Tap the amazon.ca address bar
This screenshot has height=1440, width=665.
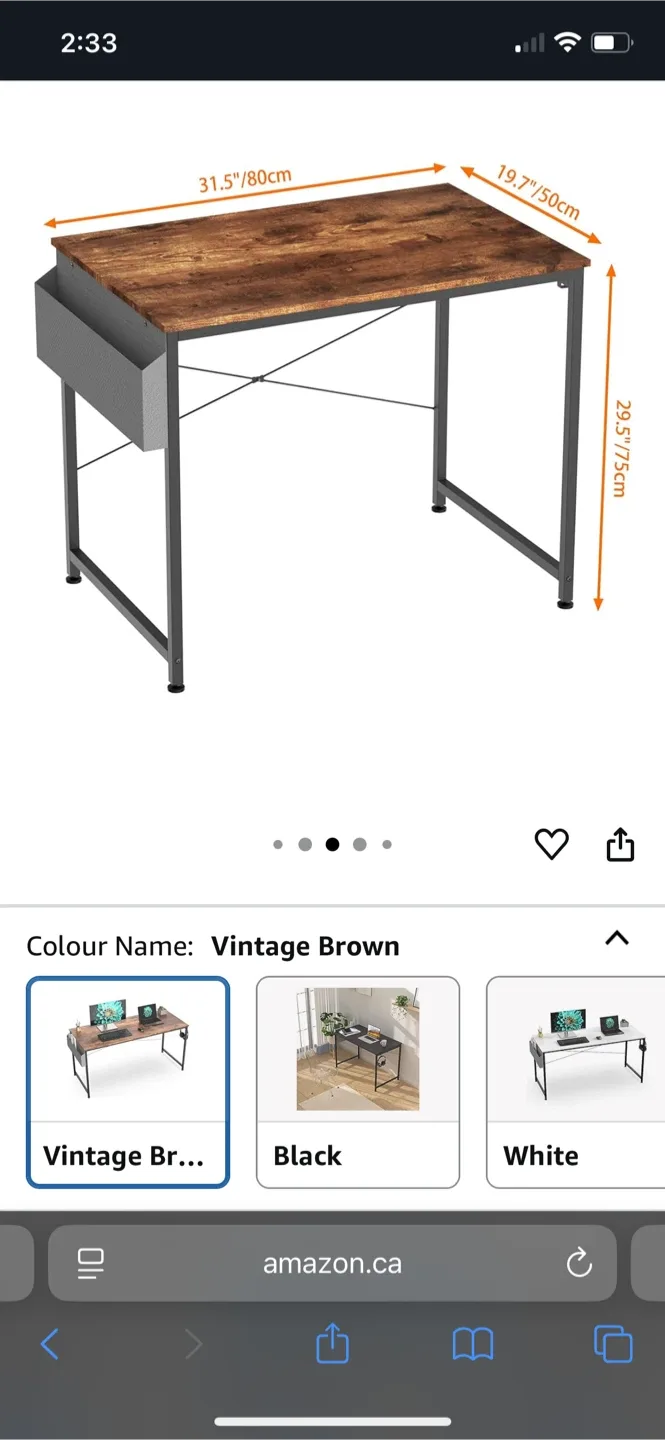(332, 1264)
